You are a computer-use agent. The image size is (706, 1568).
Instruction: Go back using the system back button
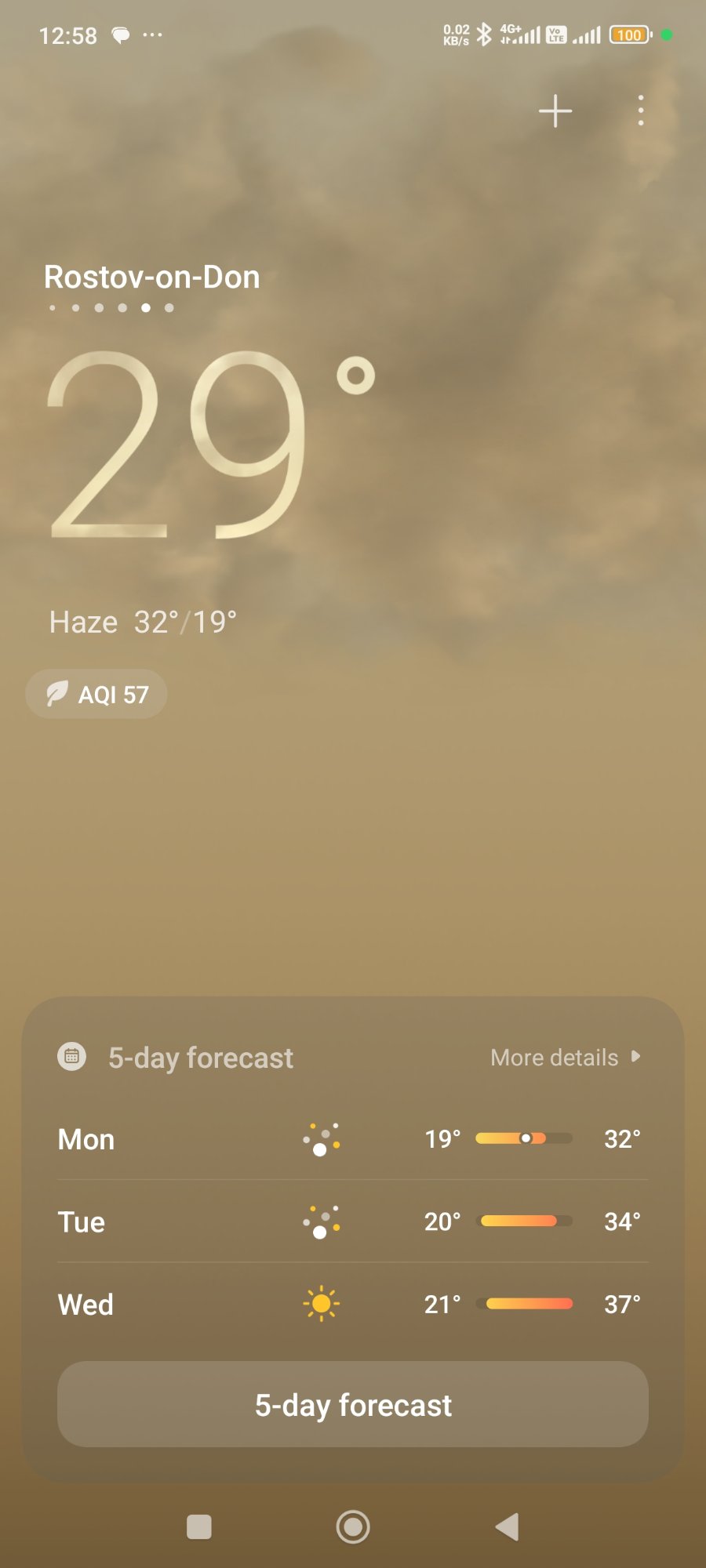point(507,1526)
